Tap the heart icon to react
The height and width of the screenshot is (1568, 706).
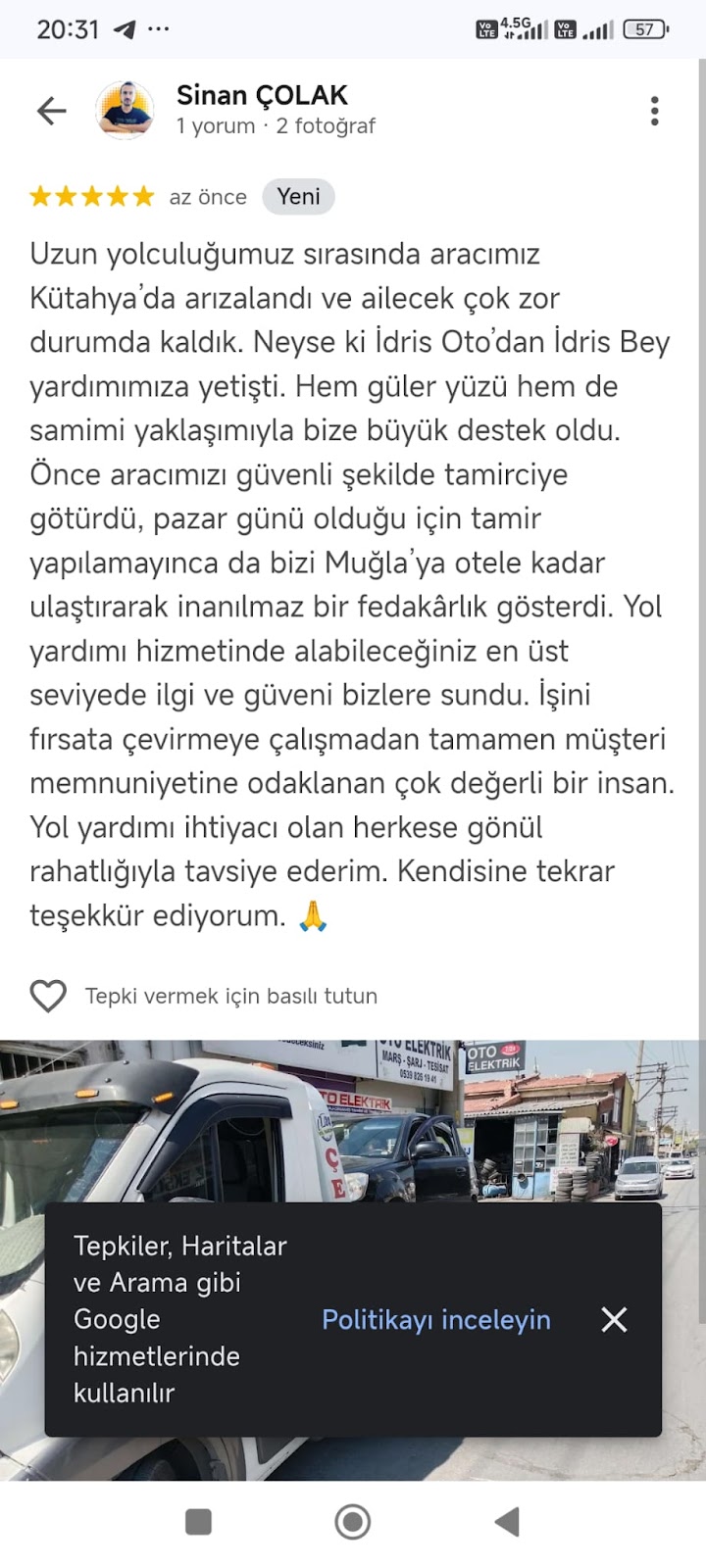(x=48, y=996)
